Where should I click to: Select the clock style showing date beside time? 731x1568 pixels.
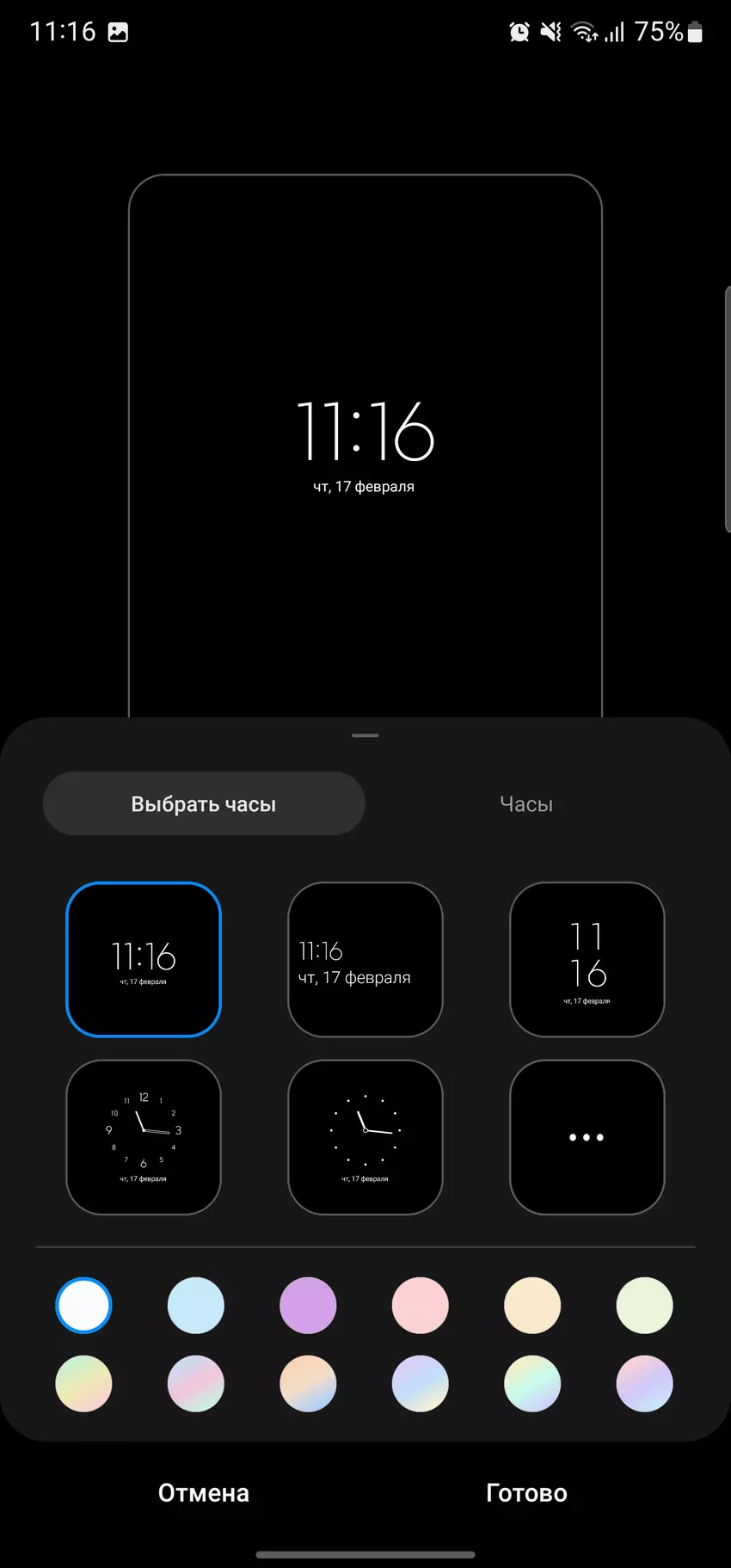(365, 959)
